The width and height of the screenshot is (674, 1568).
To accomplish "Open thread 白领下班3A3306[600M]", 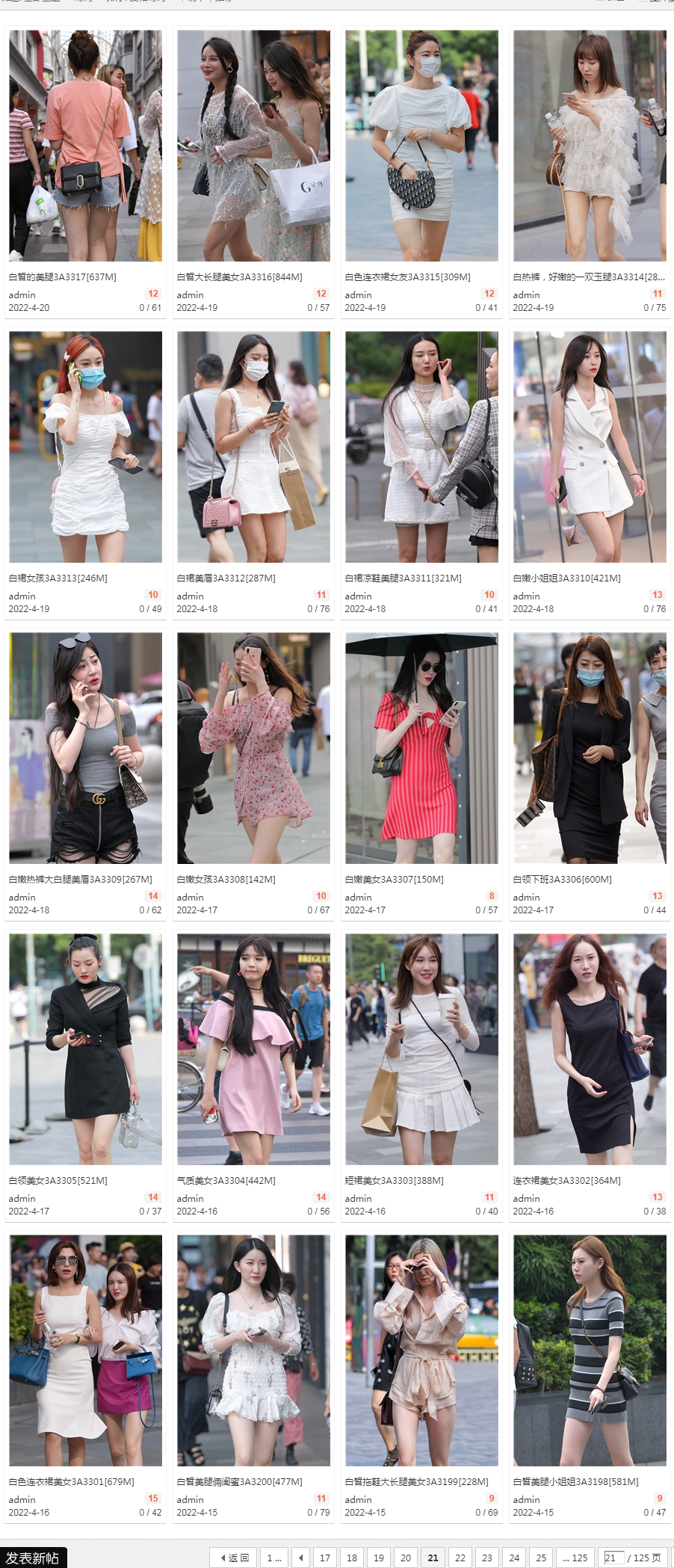I will click(562, 879).
